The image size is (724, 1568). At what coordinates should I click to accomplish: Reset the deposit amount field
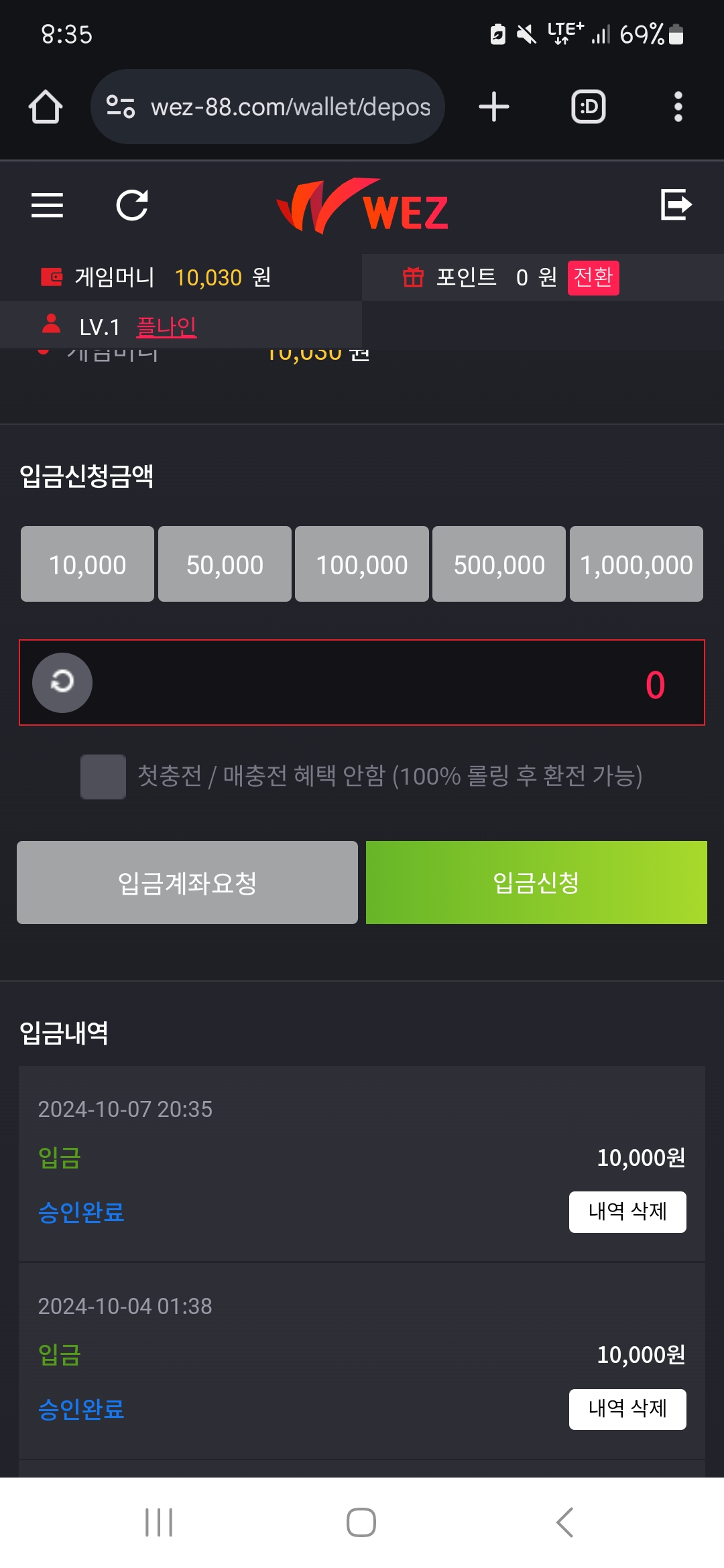(x=62, y=682)
